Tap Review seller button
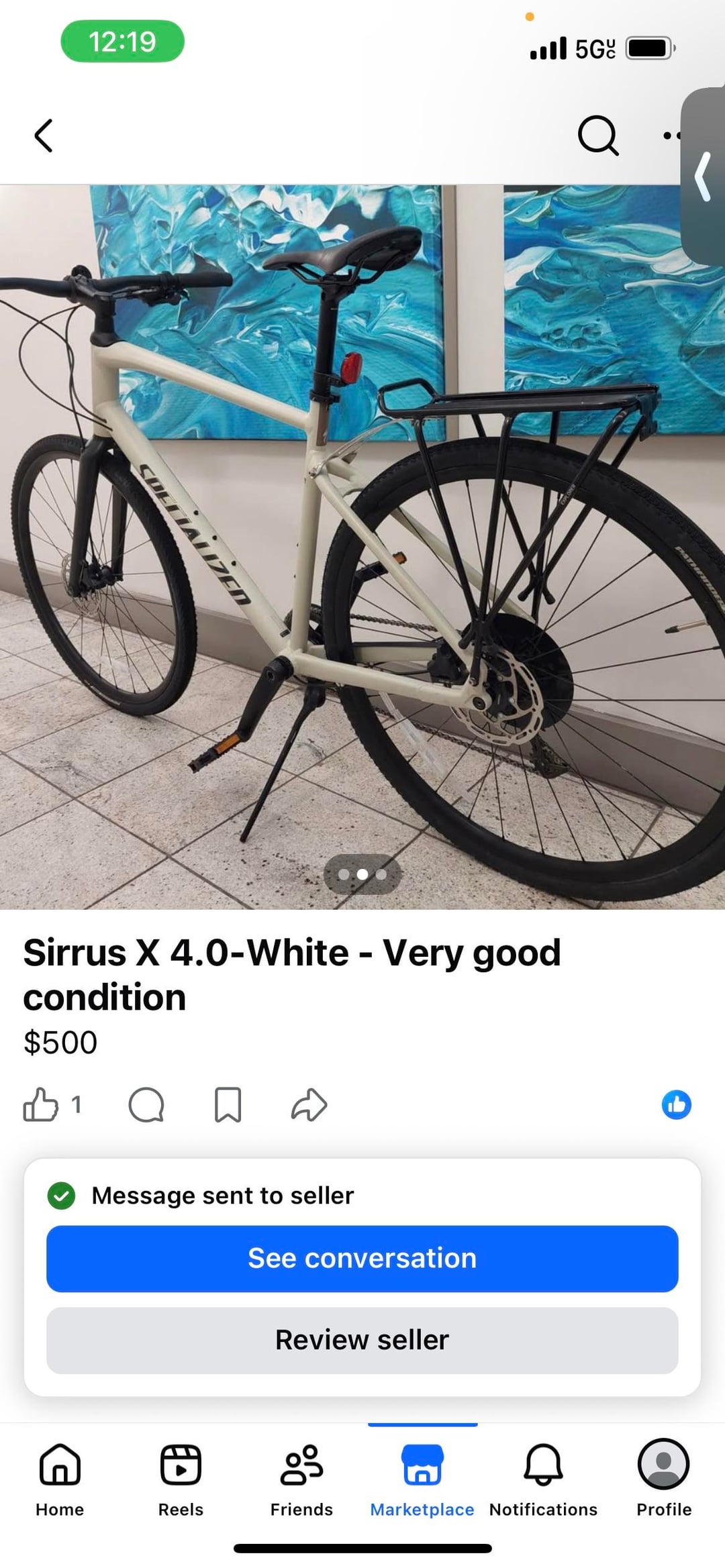The image size is (725, 1568). 362,1341
